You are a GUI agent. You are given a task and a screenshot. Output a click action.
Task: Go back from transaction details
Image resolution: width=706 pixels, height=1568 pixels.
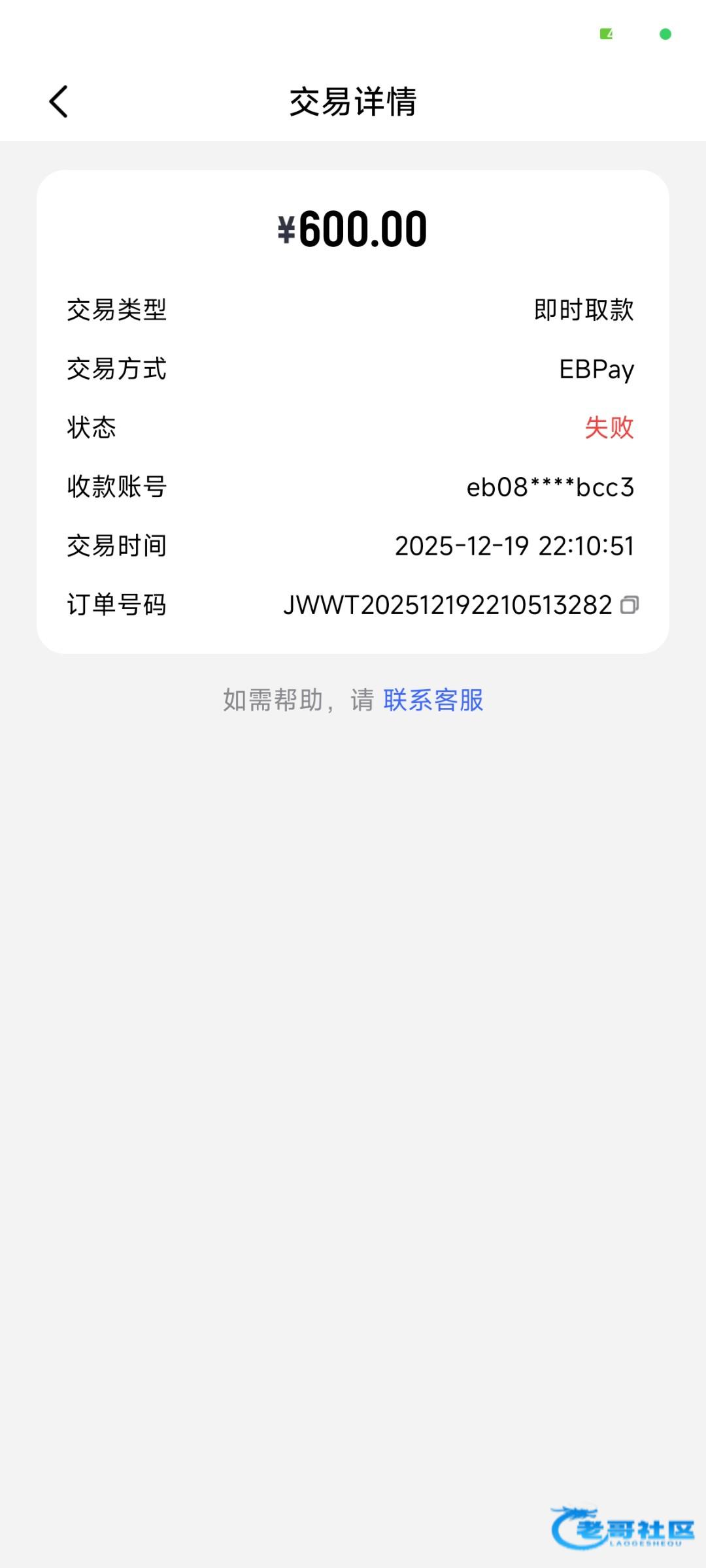point(59,102)
